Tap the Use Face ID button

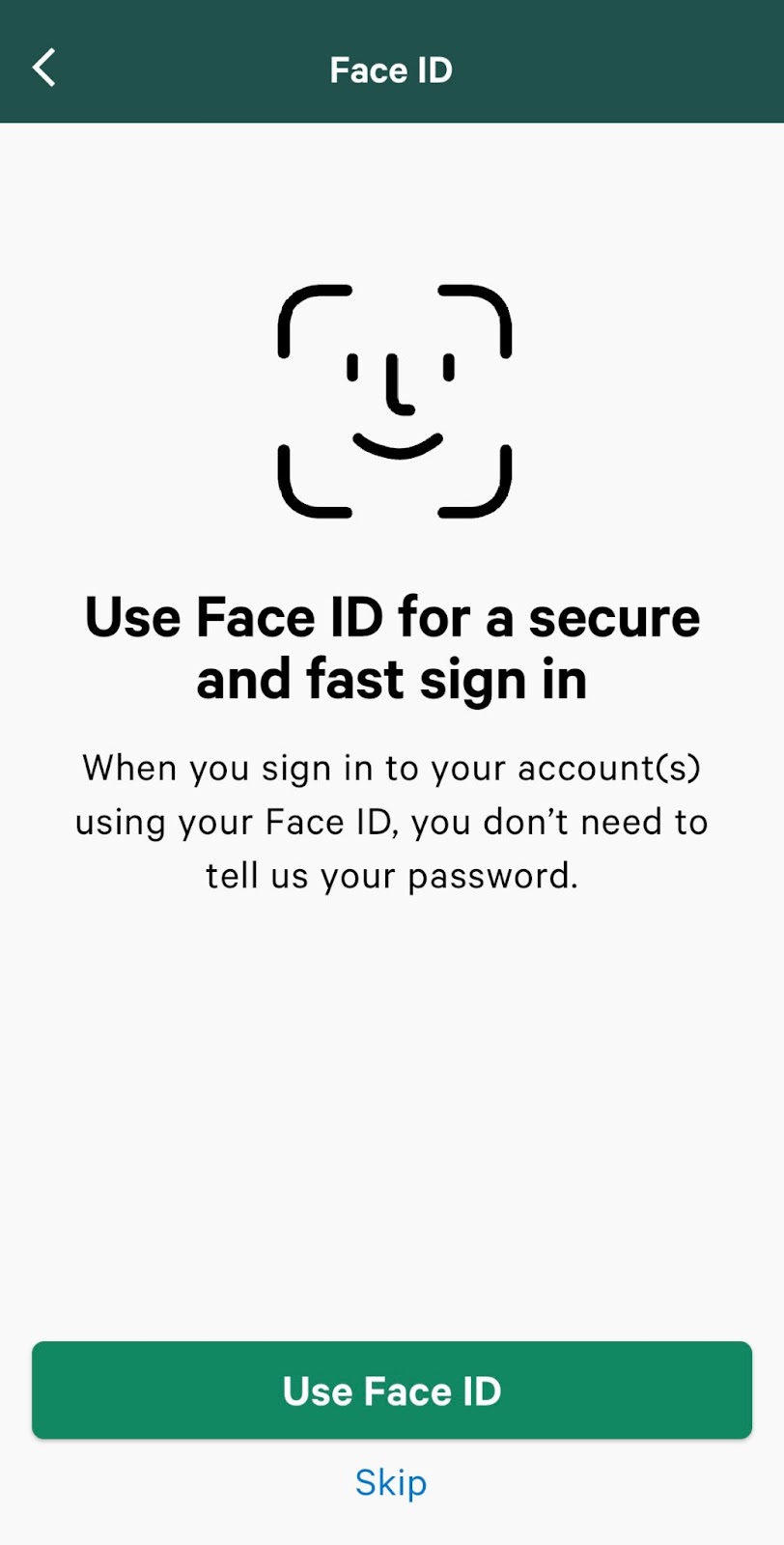(x=392, y=1390)
